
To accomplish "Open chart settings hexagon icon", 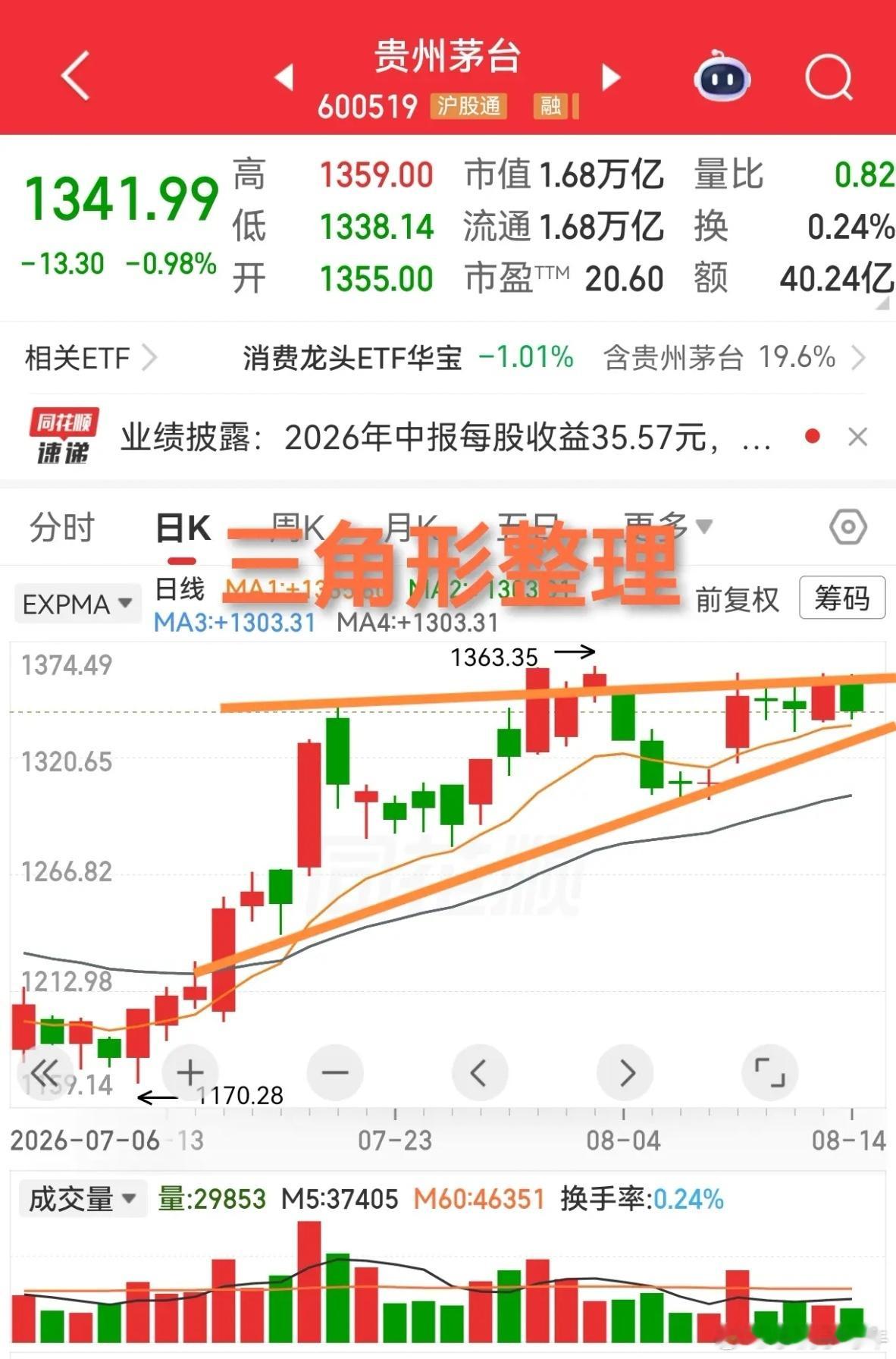I will 847,527.
